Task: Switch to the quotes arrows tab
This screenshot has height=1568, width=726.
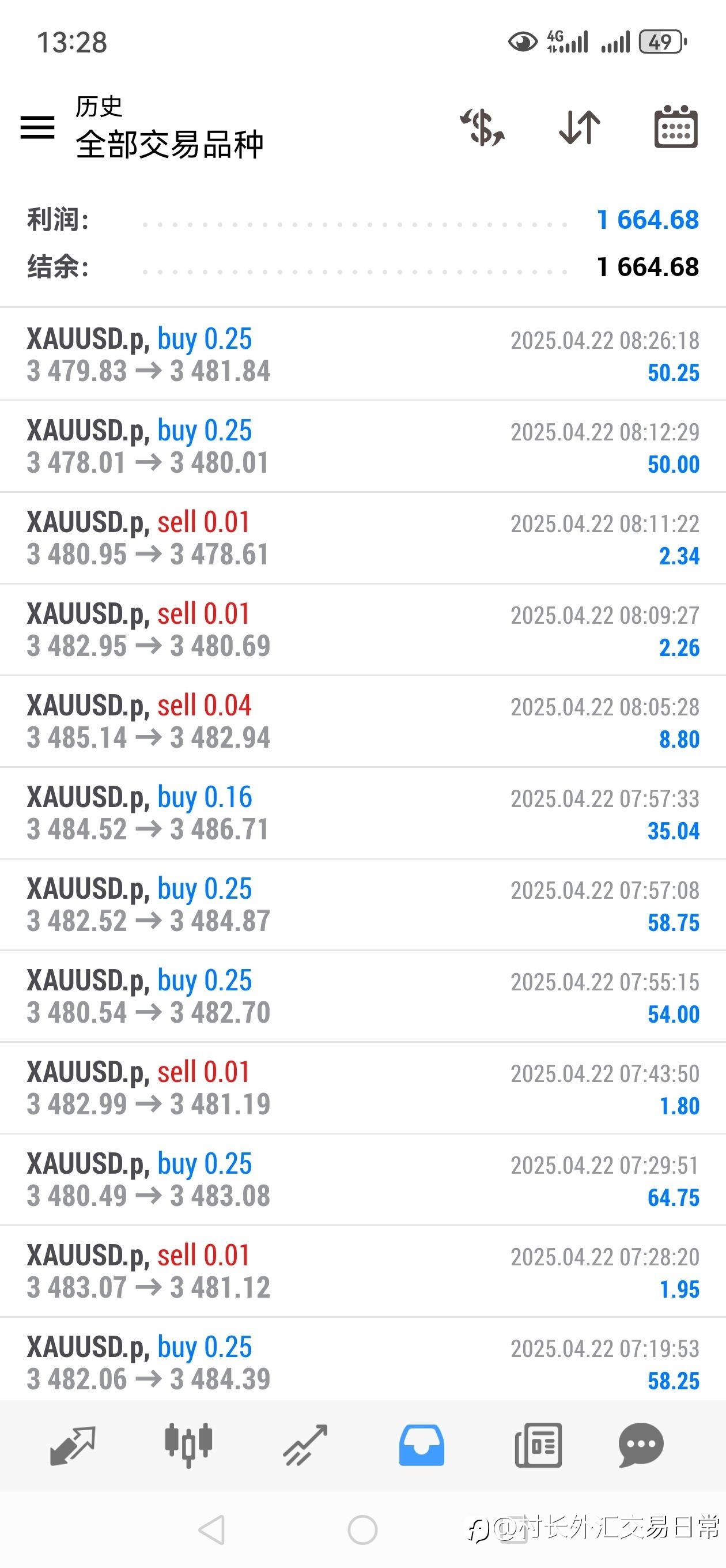Action: 73,1445
